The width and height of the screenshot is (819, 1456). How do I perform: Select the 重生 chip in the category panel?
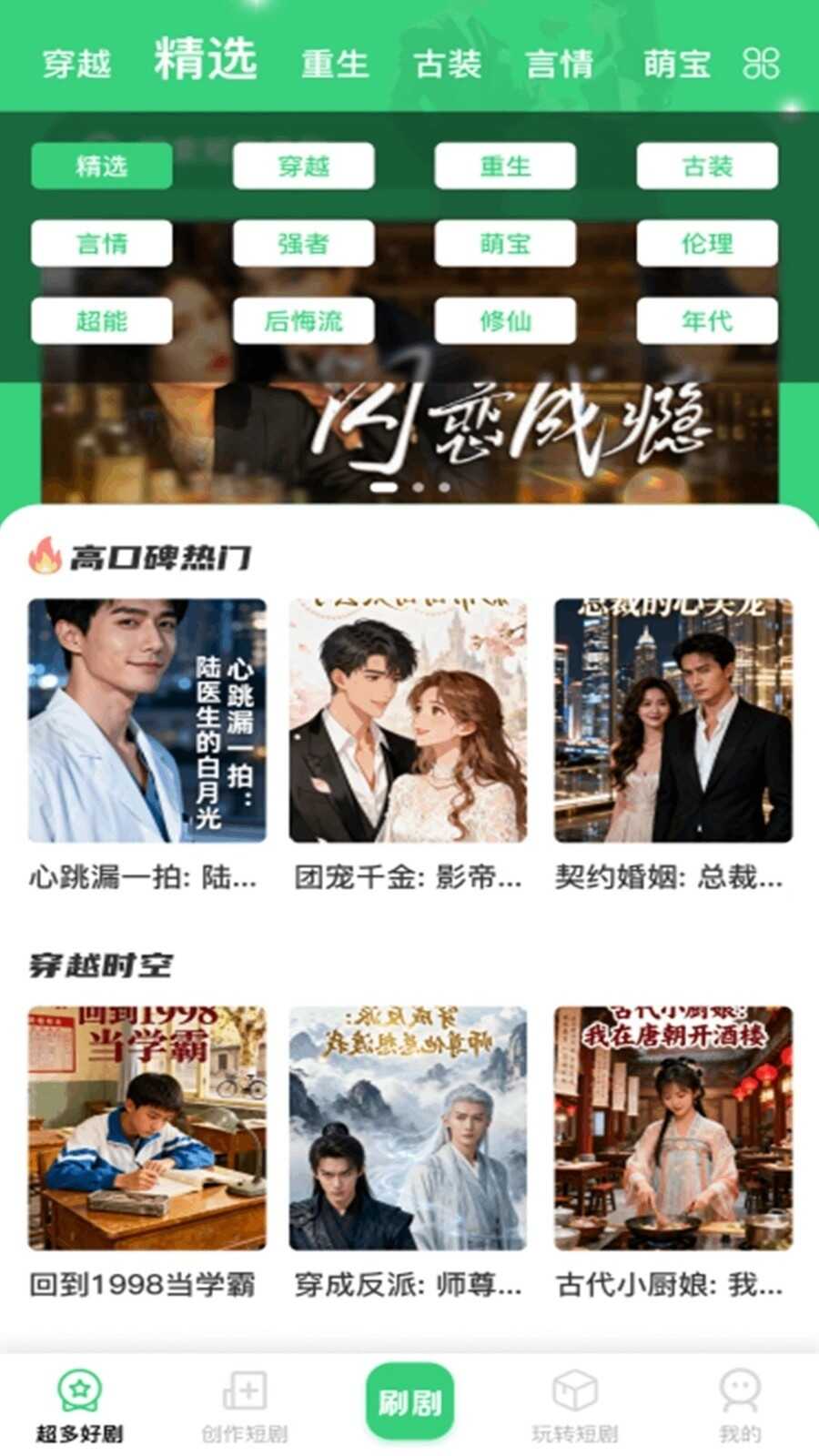[505, 167]
